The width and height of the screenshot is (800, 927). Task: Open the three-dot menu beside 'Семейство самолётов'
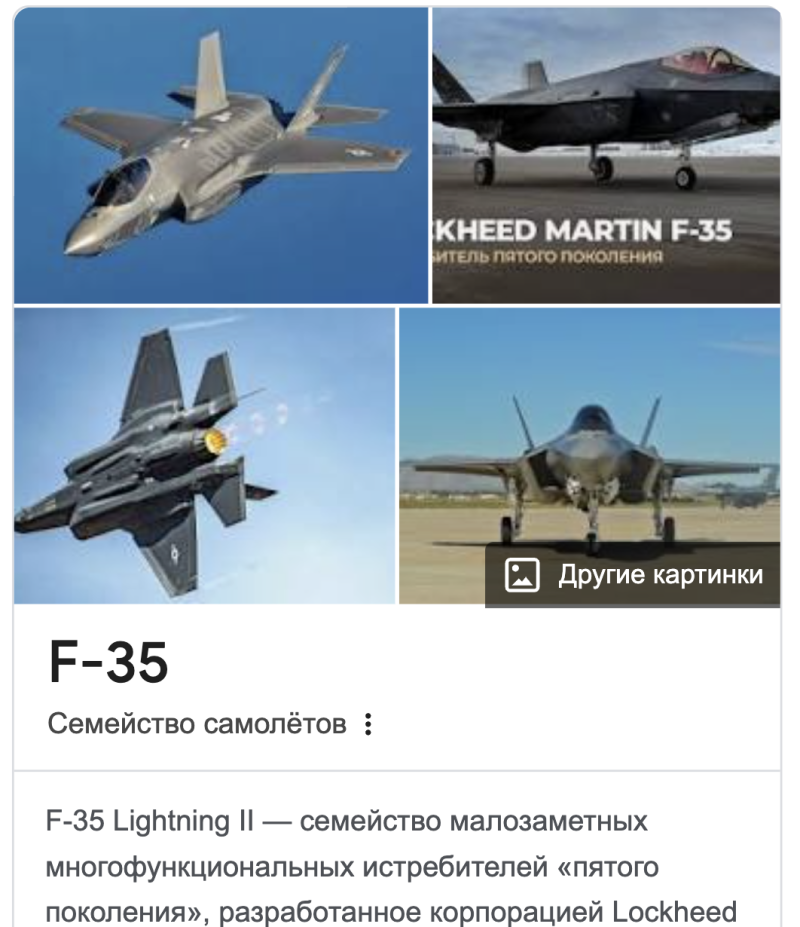[369, 723]
